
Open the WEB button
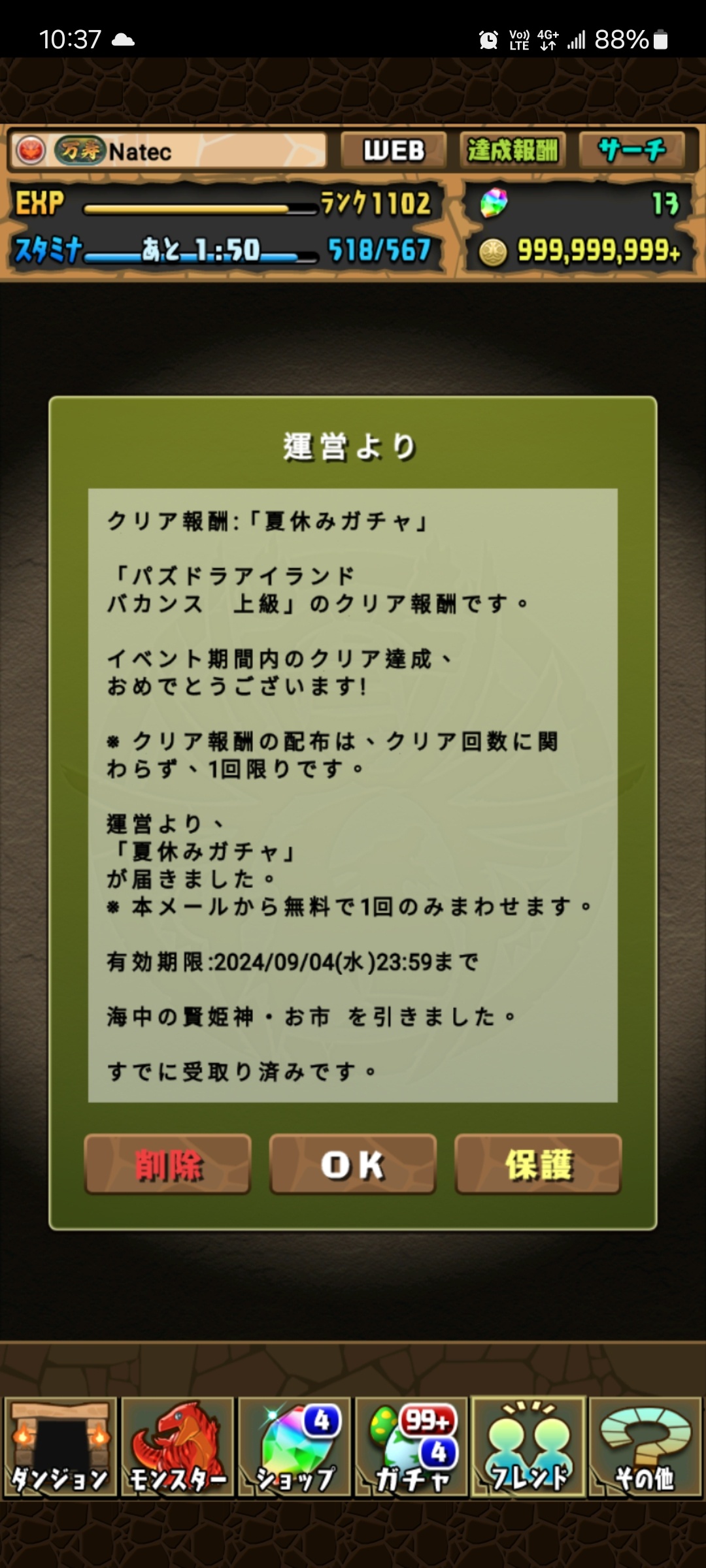tap(394, 151)
